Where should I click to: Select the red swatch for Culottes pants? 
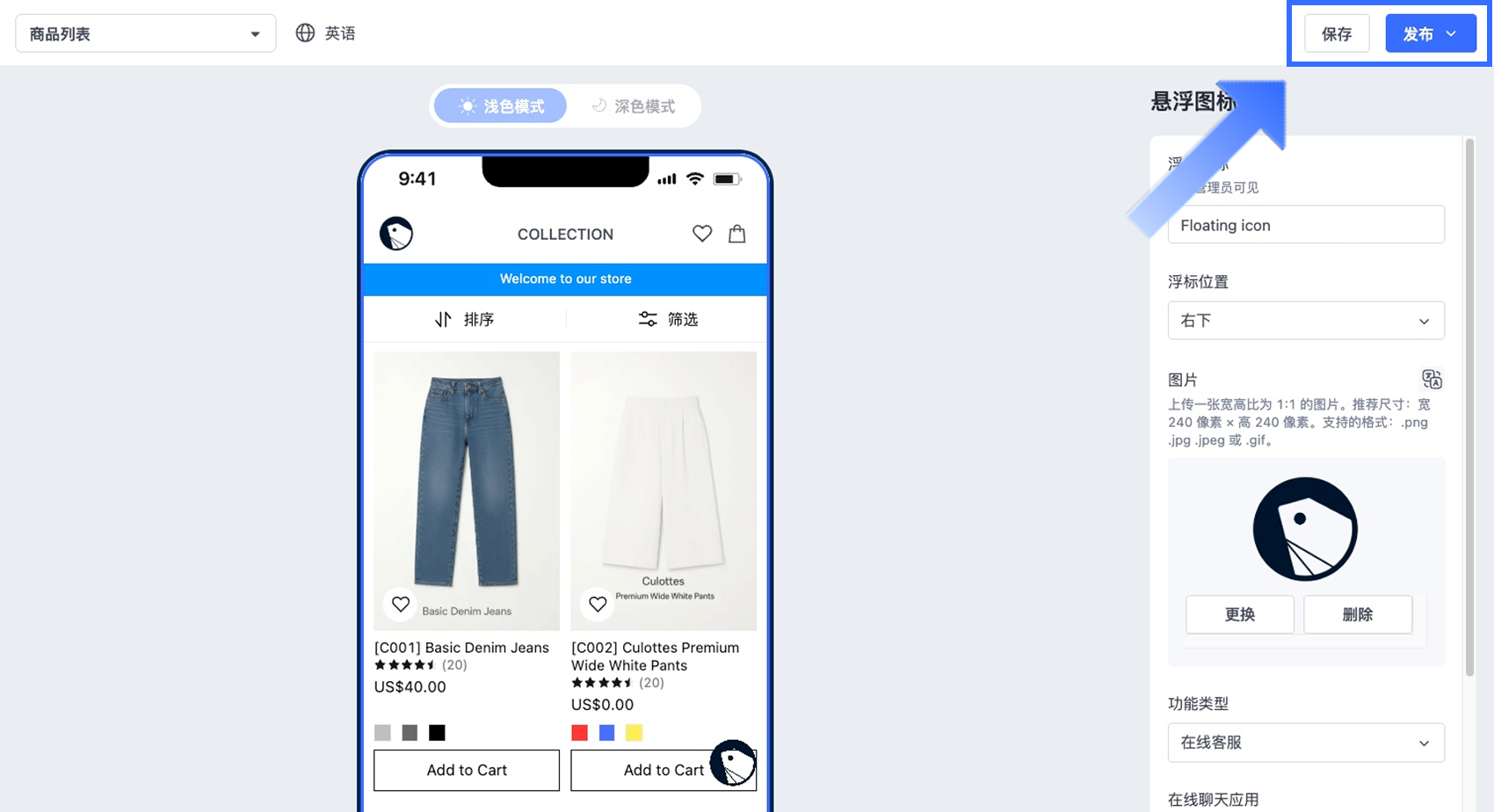pyautogui.click(x=579, y=733)
